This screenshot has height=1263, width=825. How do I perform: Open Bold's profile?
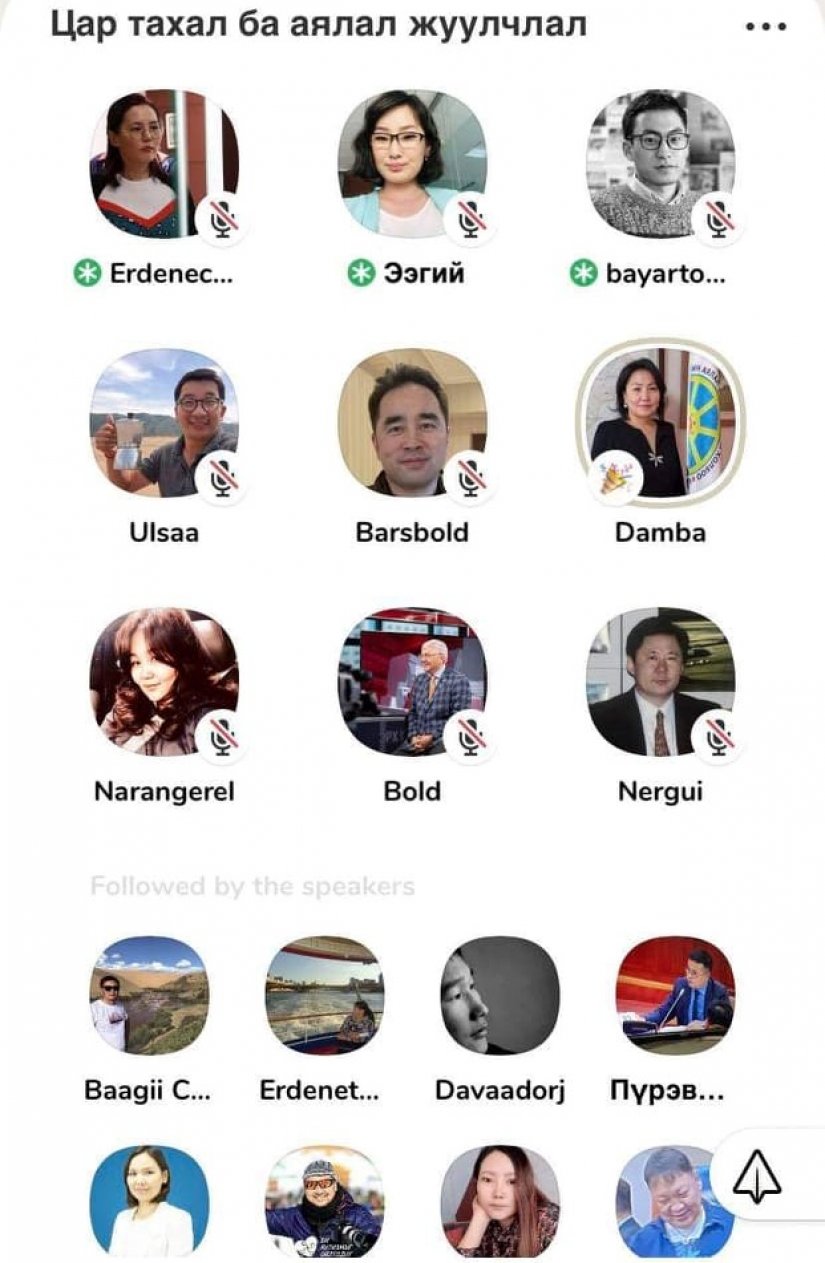(x=412, y=682)
